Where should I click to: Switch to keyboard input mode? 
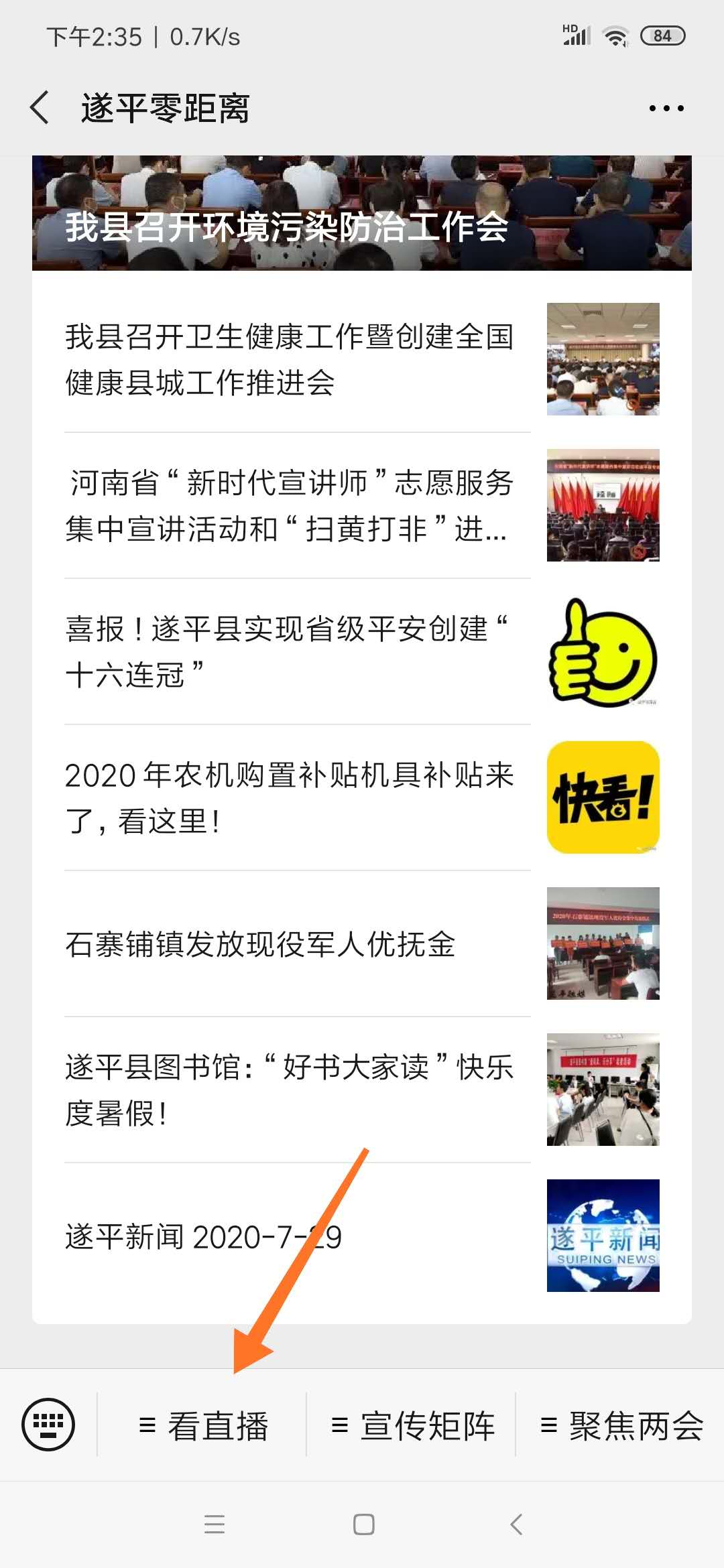coord(48,1425)
